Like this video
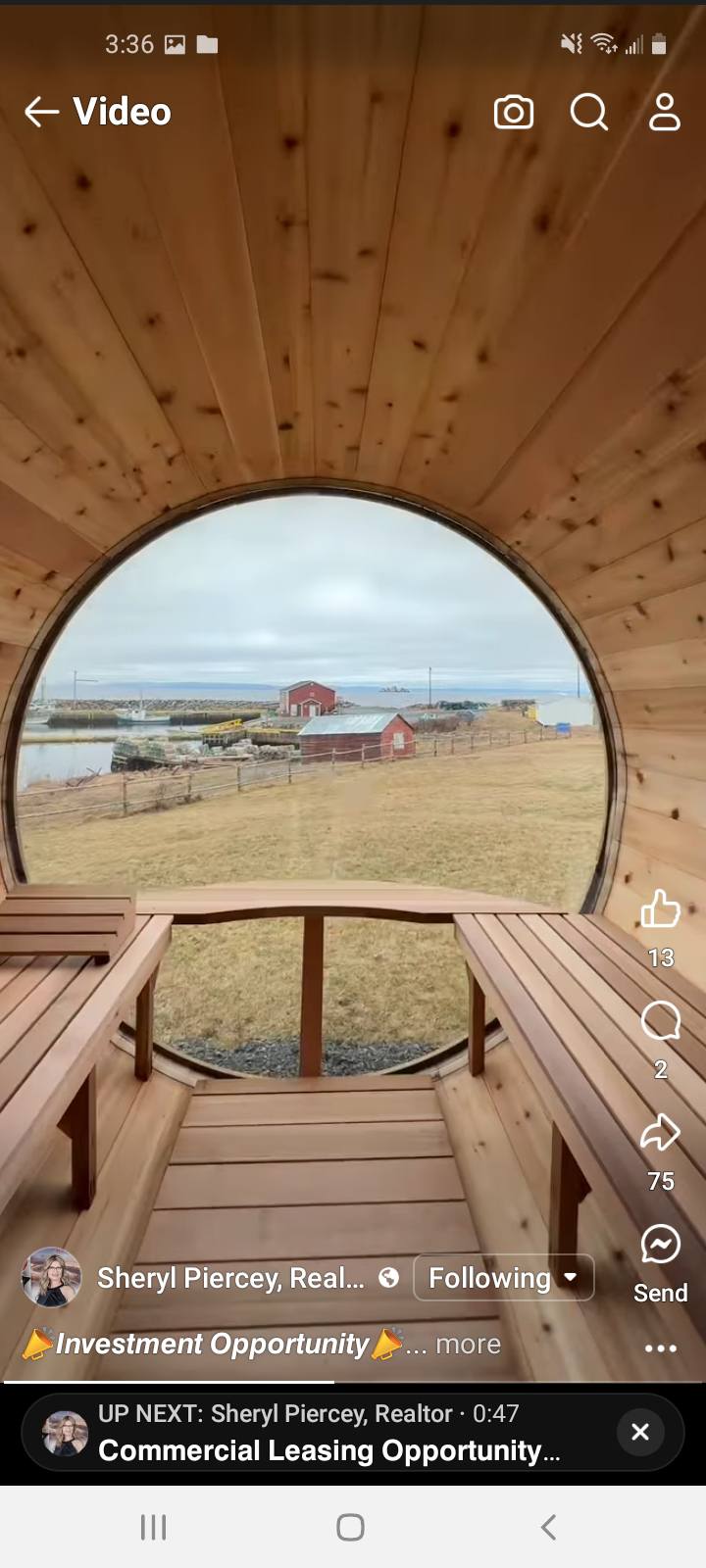 point(660,910)
